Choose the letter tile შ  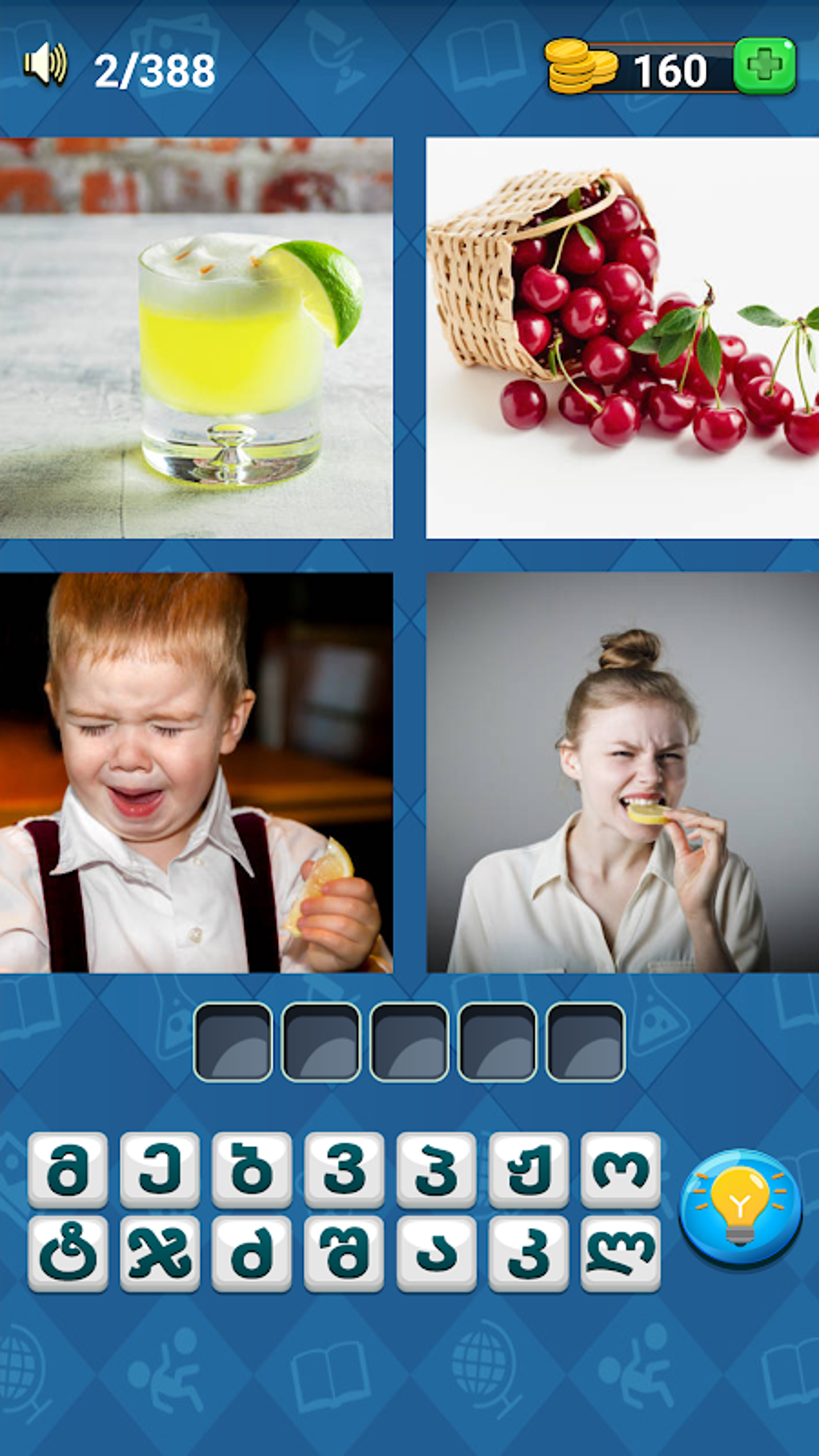pos(344,1253)
